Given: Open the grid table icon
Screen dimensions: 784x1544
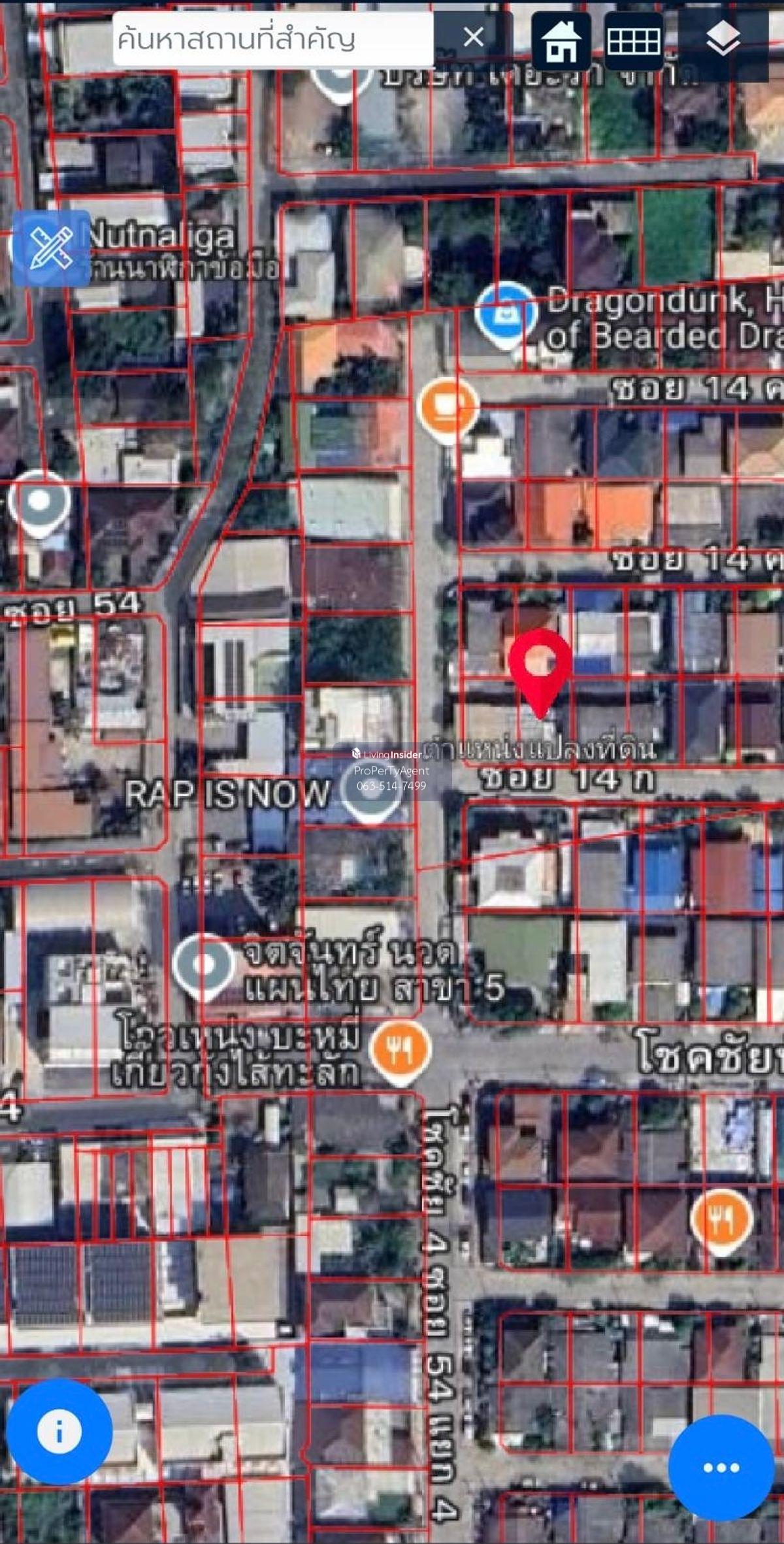Looking at the screenshot, I should tap(633, 41).
